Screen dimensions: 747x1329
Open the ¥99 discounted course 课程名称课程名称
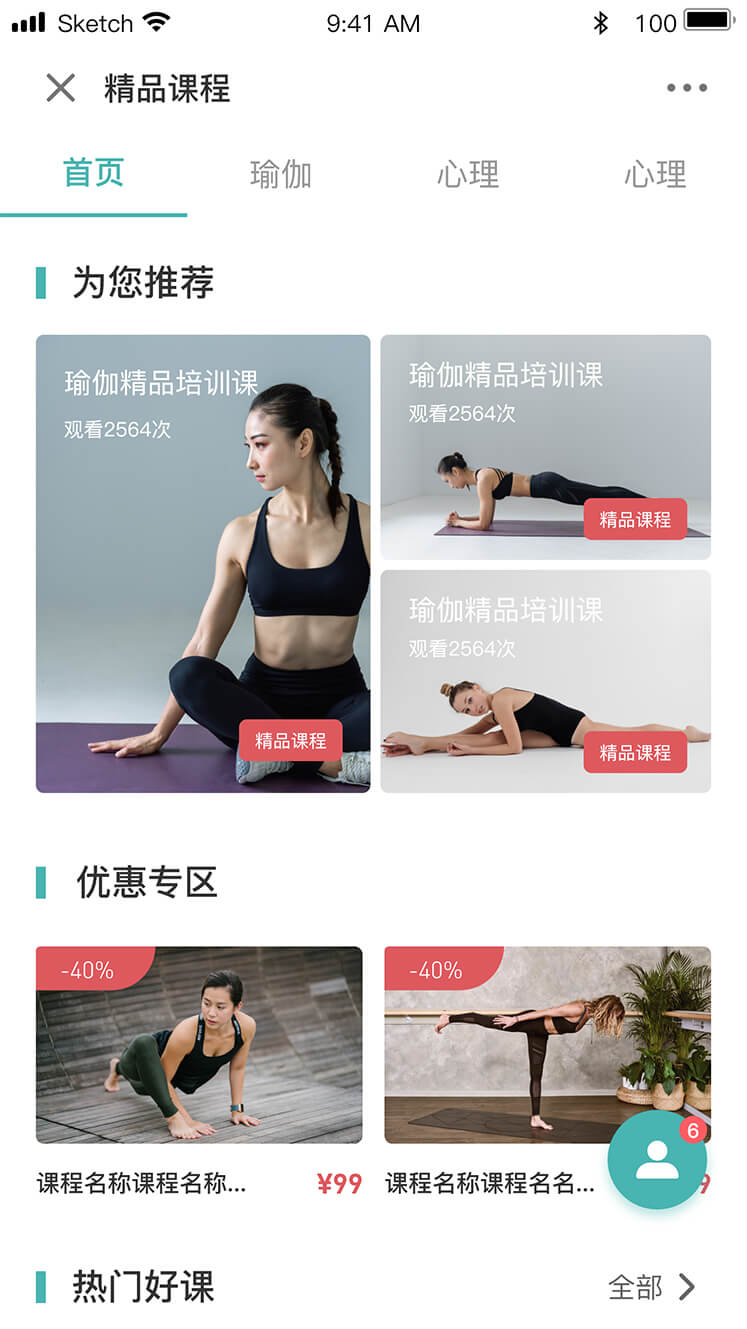point(199,1044)
